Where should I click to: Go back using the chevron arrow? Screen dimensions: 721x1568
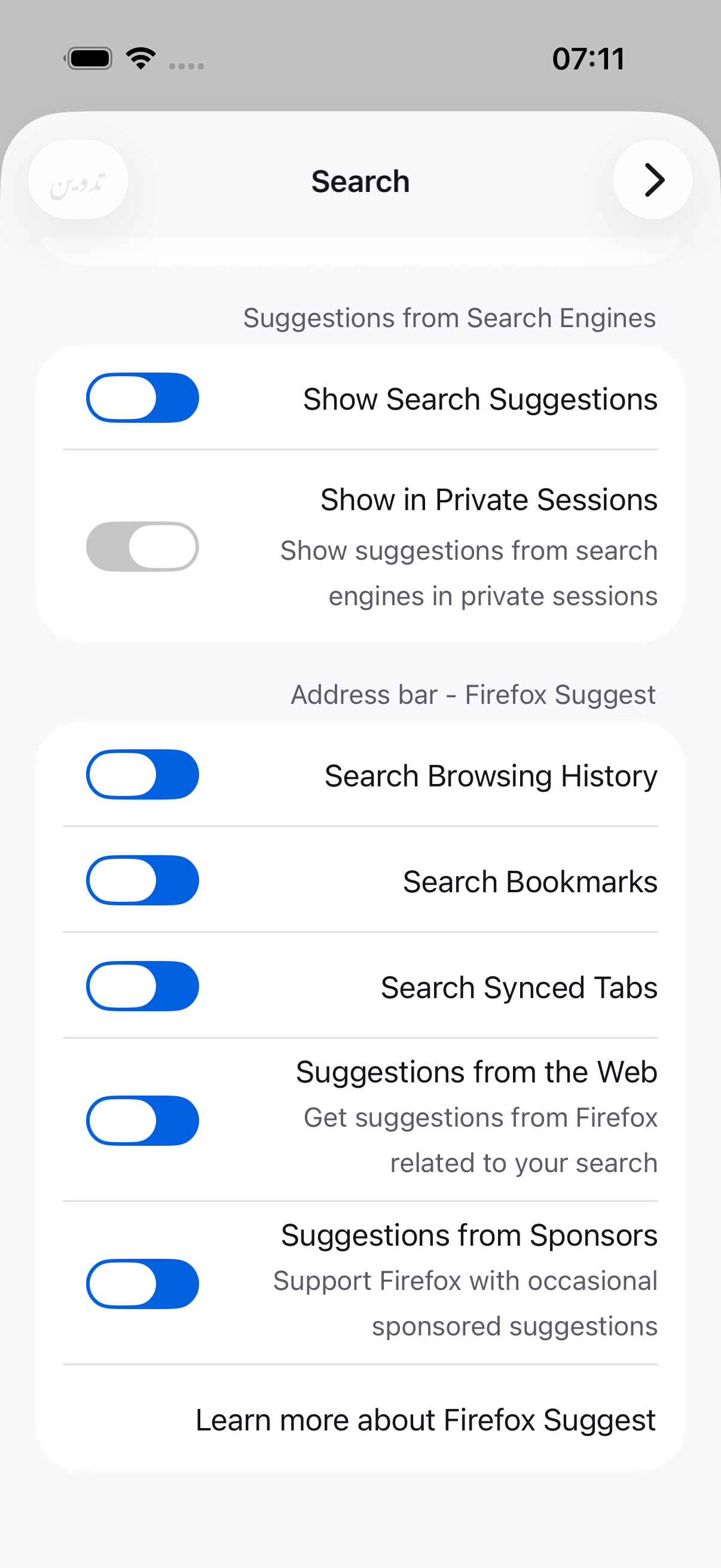click(652, 179)
